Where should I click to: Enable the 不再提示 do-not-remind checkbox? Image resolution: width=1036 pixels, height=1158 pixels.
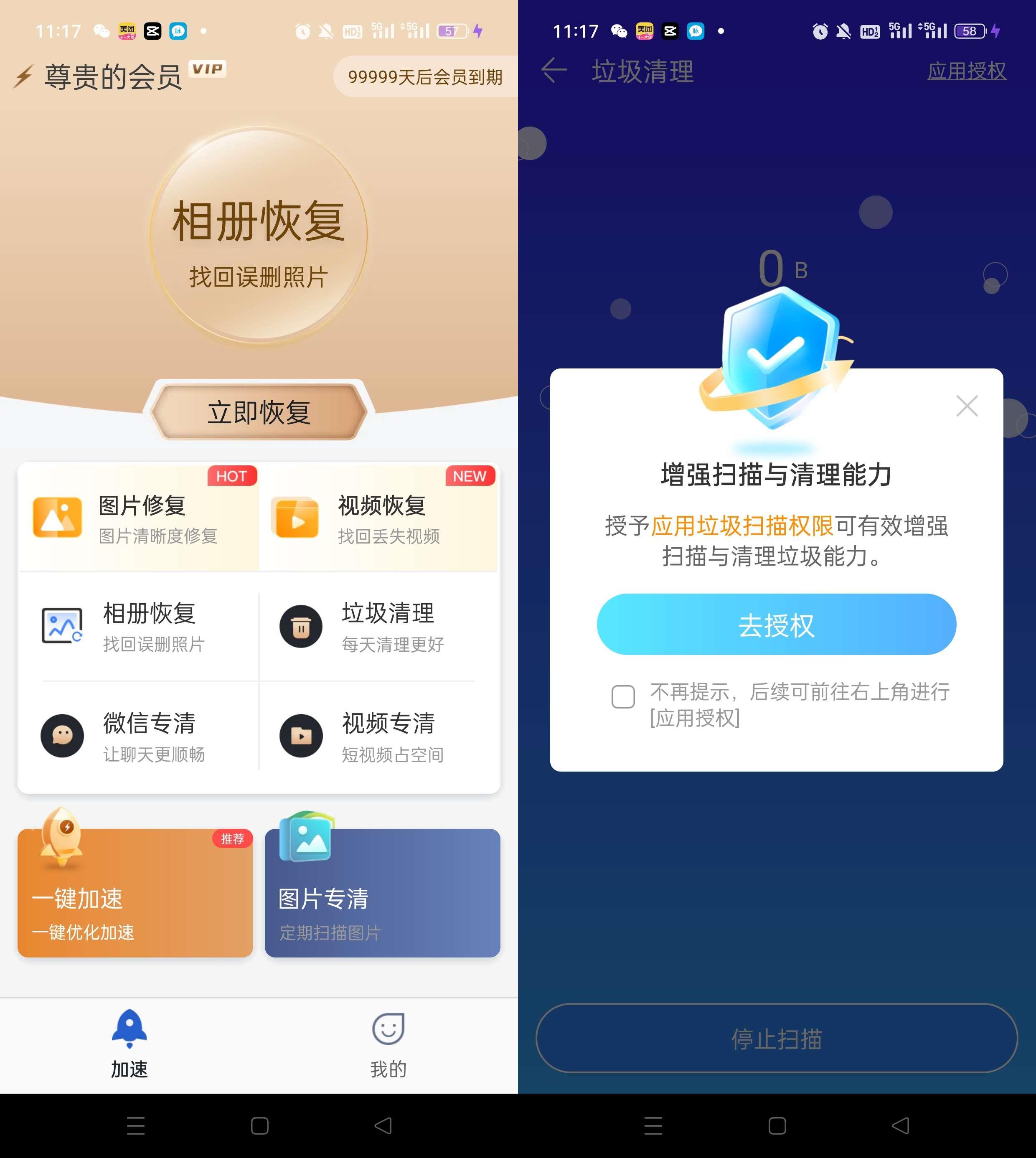tap(624, 696)
